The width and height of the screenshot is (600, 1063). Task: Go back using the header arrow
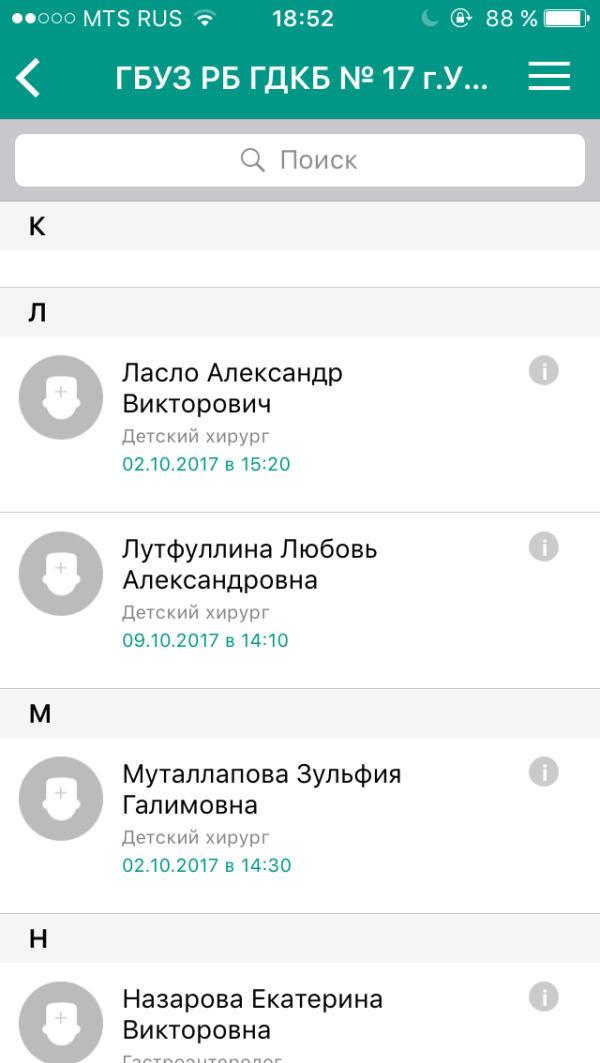click(x=28, y=77)
